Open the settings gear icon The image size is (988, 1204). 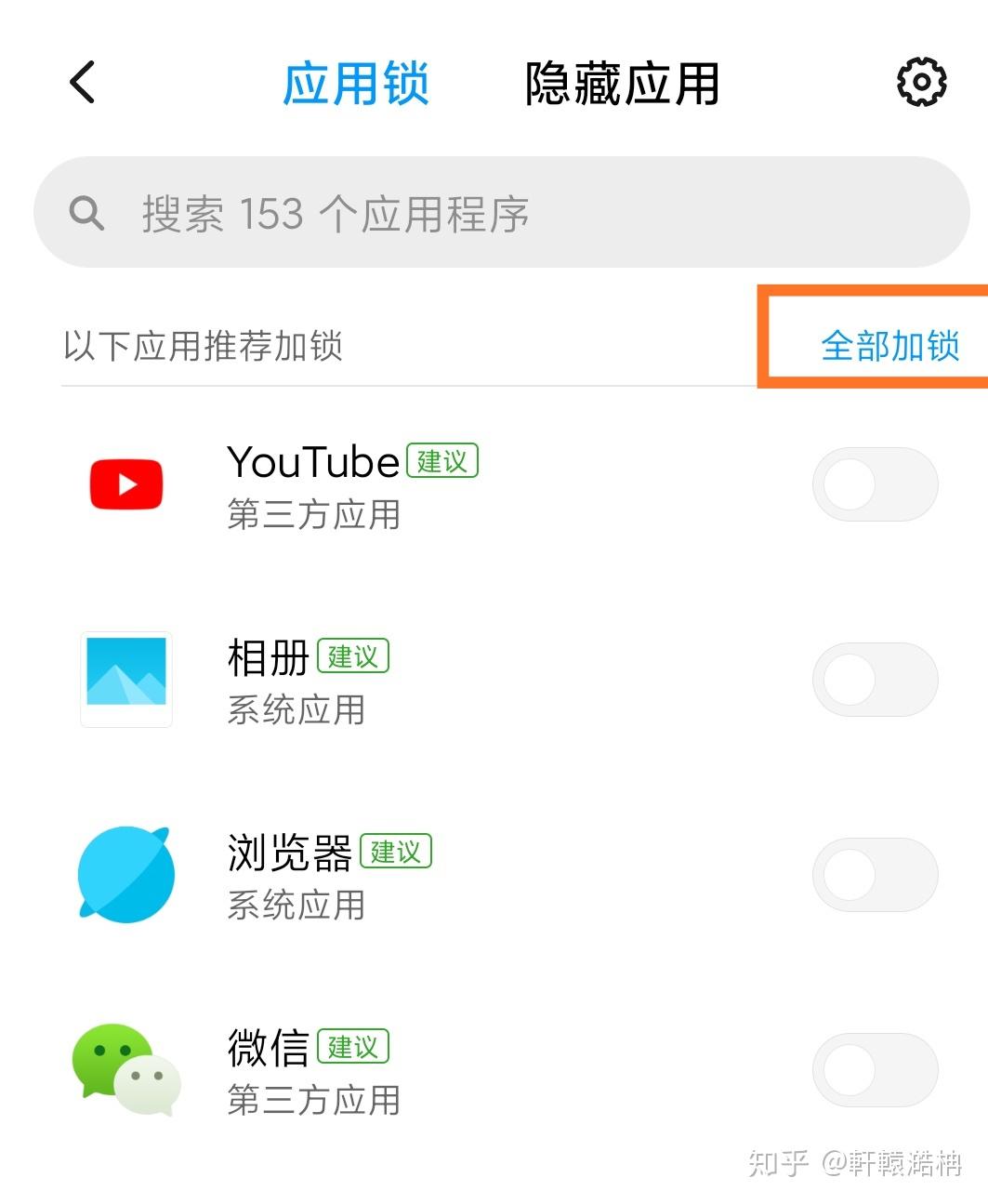[919, 82]
